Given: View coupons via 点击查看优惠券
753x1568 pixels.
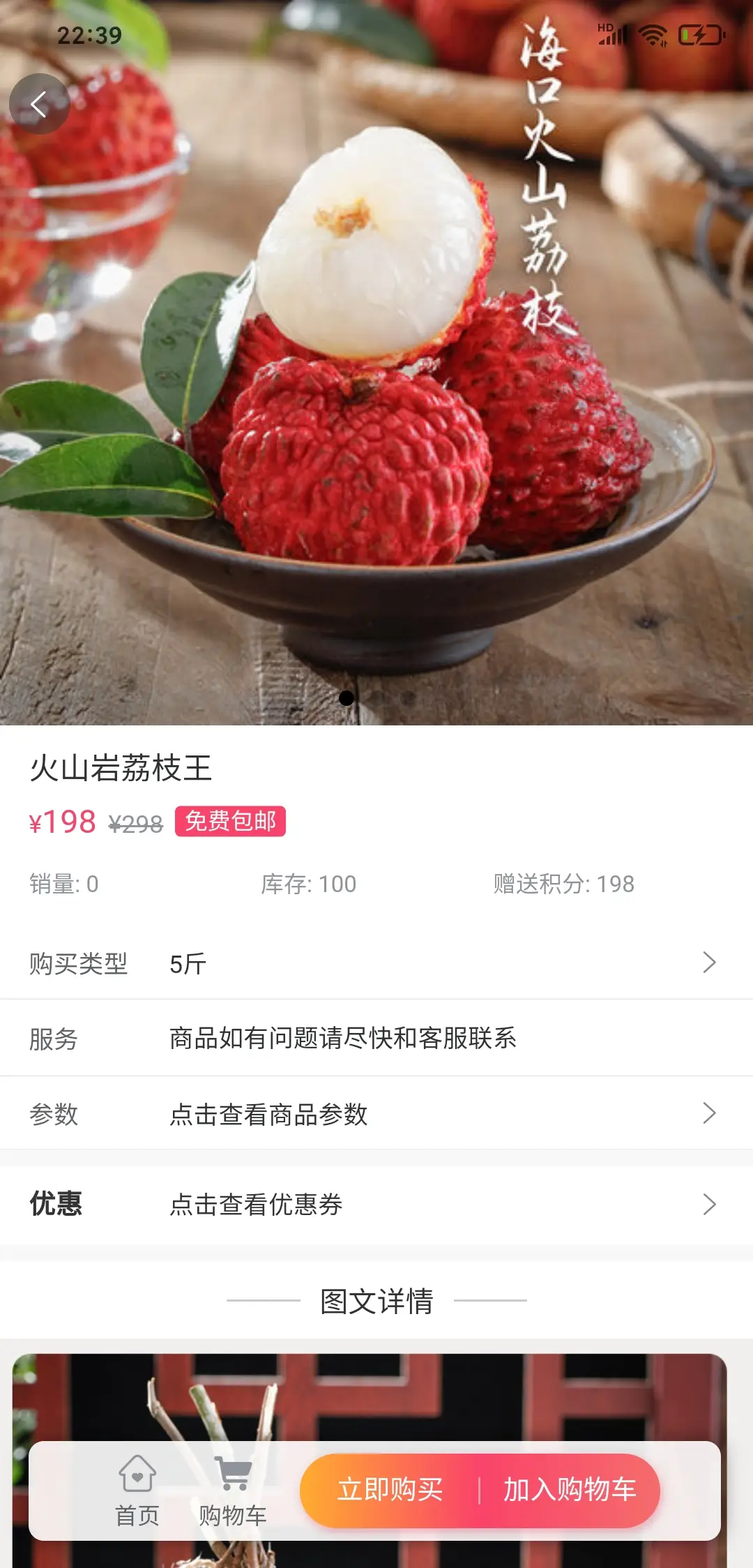Looking at the screenshot, I should [376, 1204].
